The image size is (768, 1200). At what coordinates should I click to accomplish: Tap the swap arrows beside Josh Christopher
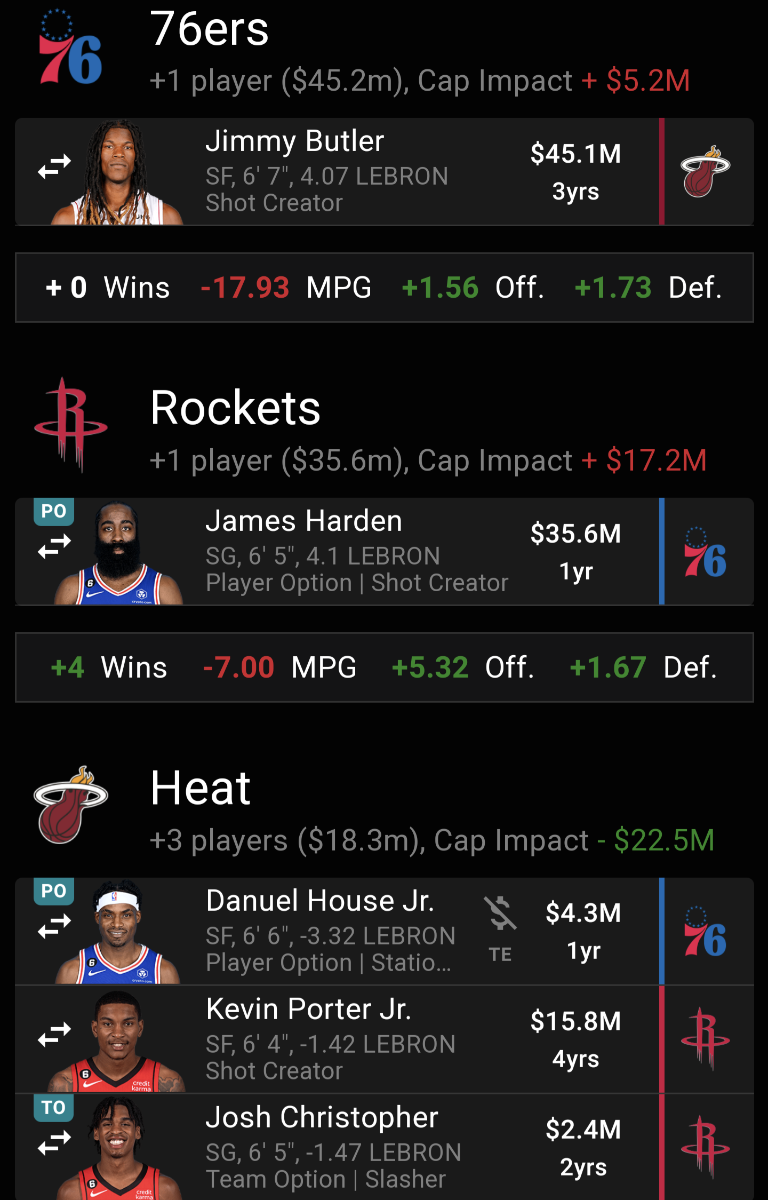click(54, 1139)
